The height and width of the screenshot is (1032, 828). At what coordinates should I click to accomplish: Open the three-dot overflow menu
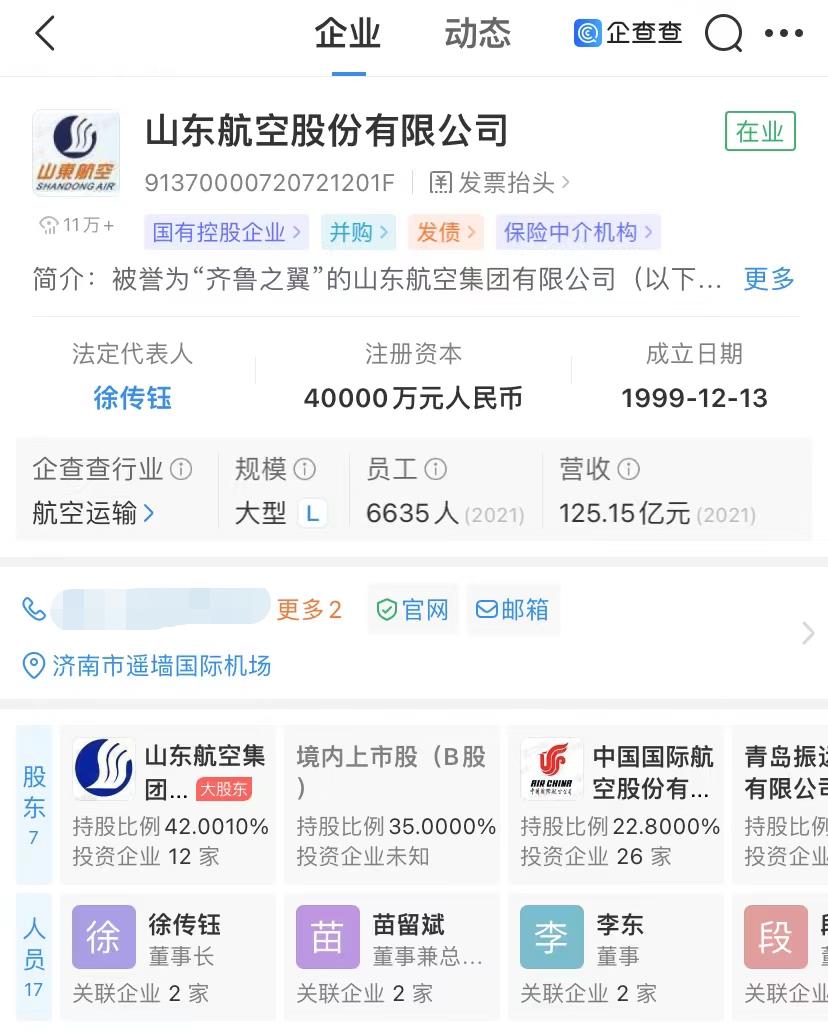click(783, 34)
